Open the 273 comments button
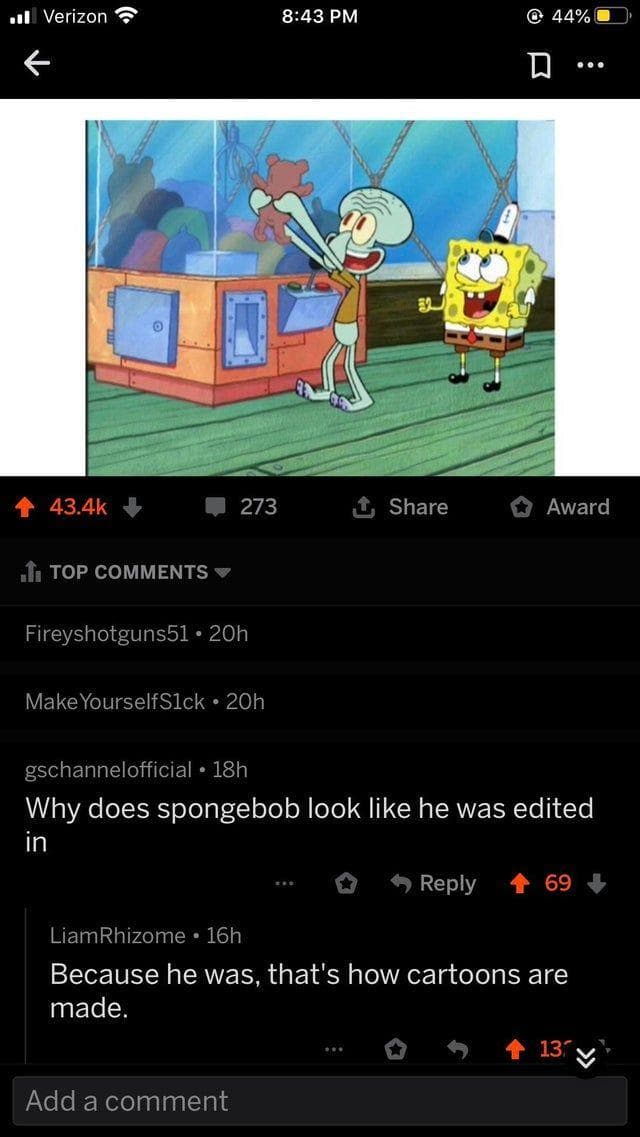 pyautogui.click(x=240, y=507)
